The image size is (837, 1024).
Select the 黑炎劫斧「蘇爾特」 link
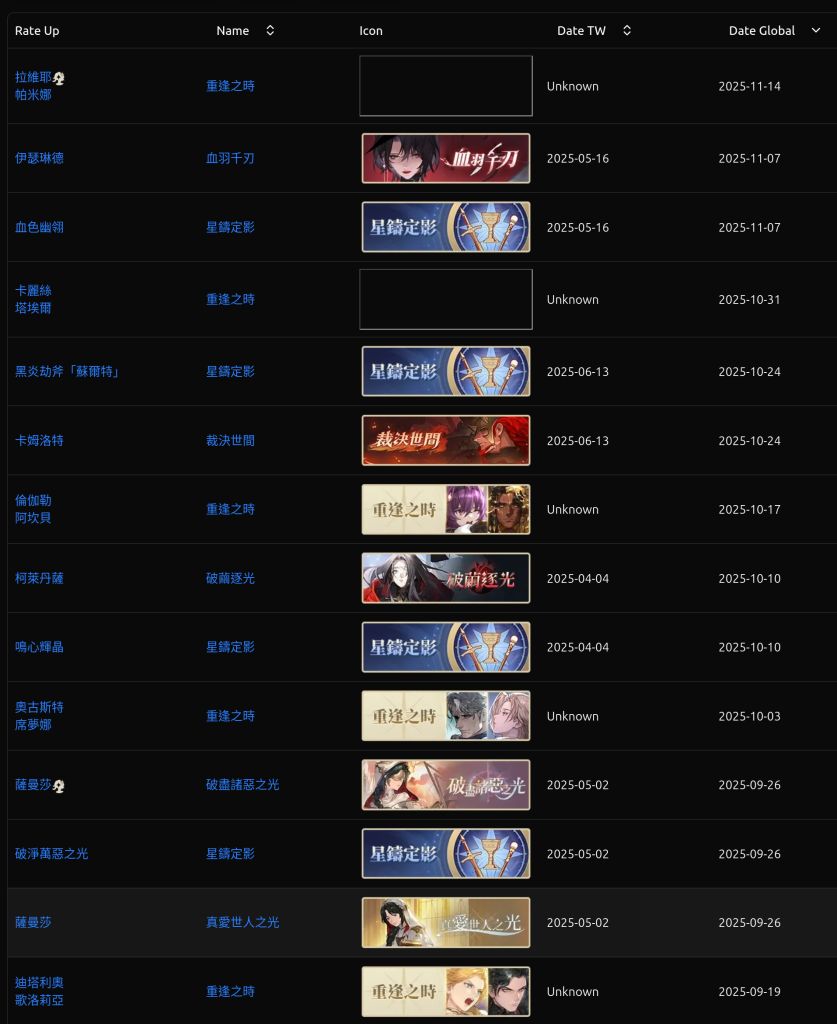tap(67, 371)
